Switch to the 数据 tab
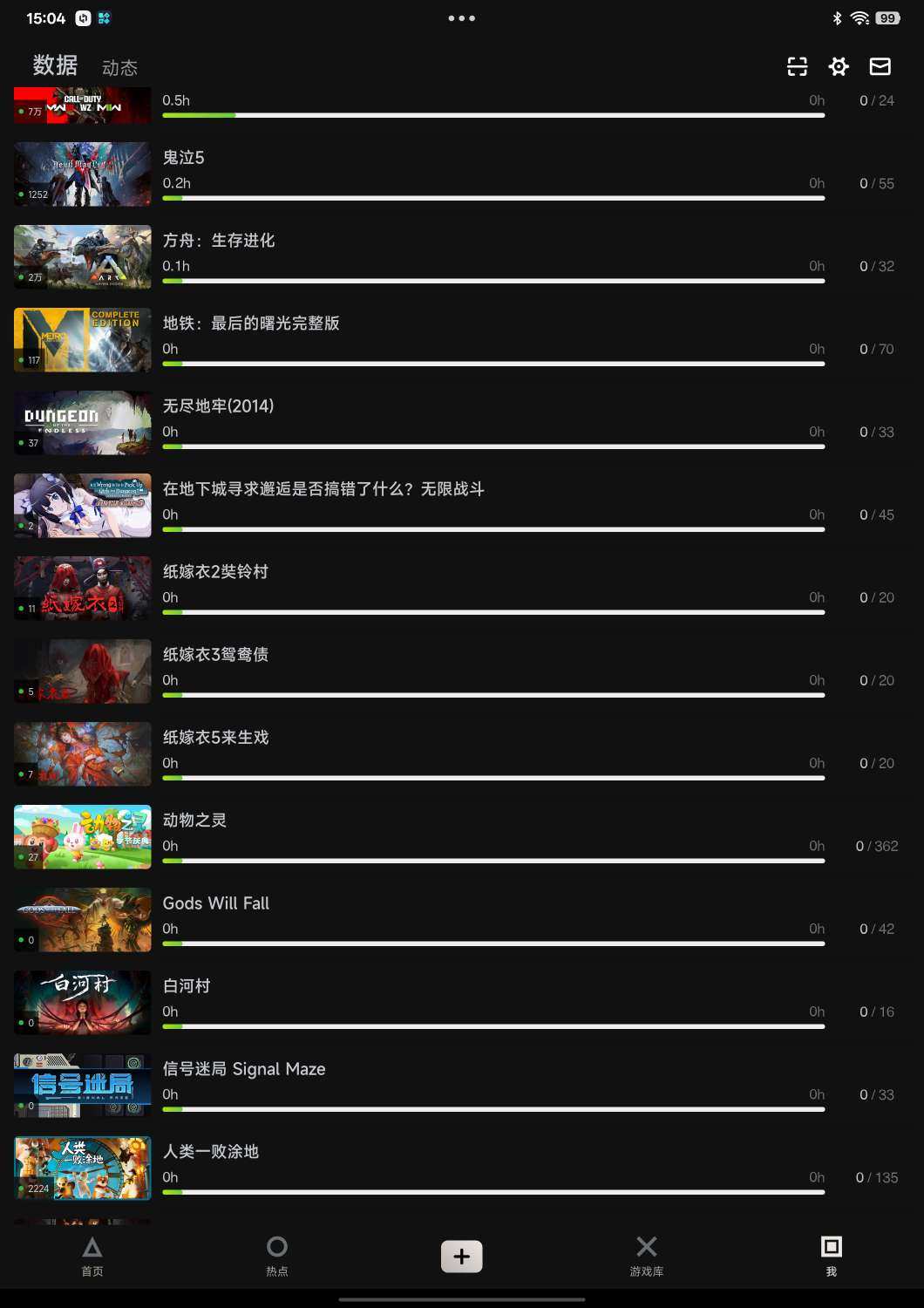924x1308 pixels. click(x=53, y=65)
